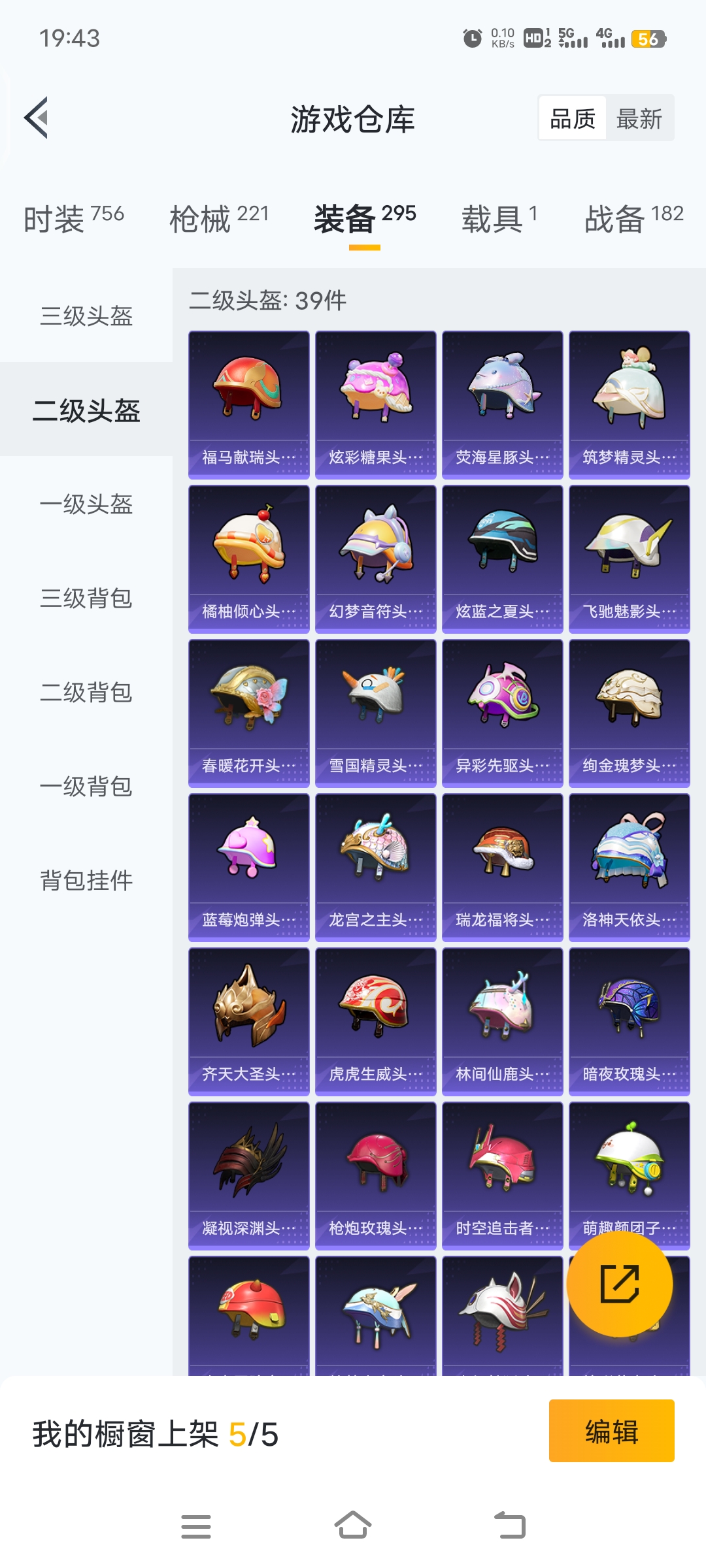The image size is (706, 1568).
Task: Open the 暗夜玫瑰 helmet item
Action: pyautogui.click(x=629, y=1021)
